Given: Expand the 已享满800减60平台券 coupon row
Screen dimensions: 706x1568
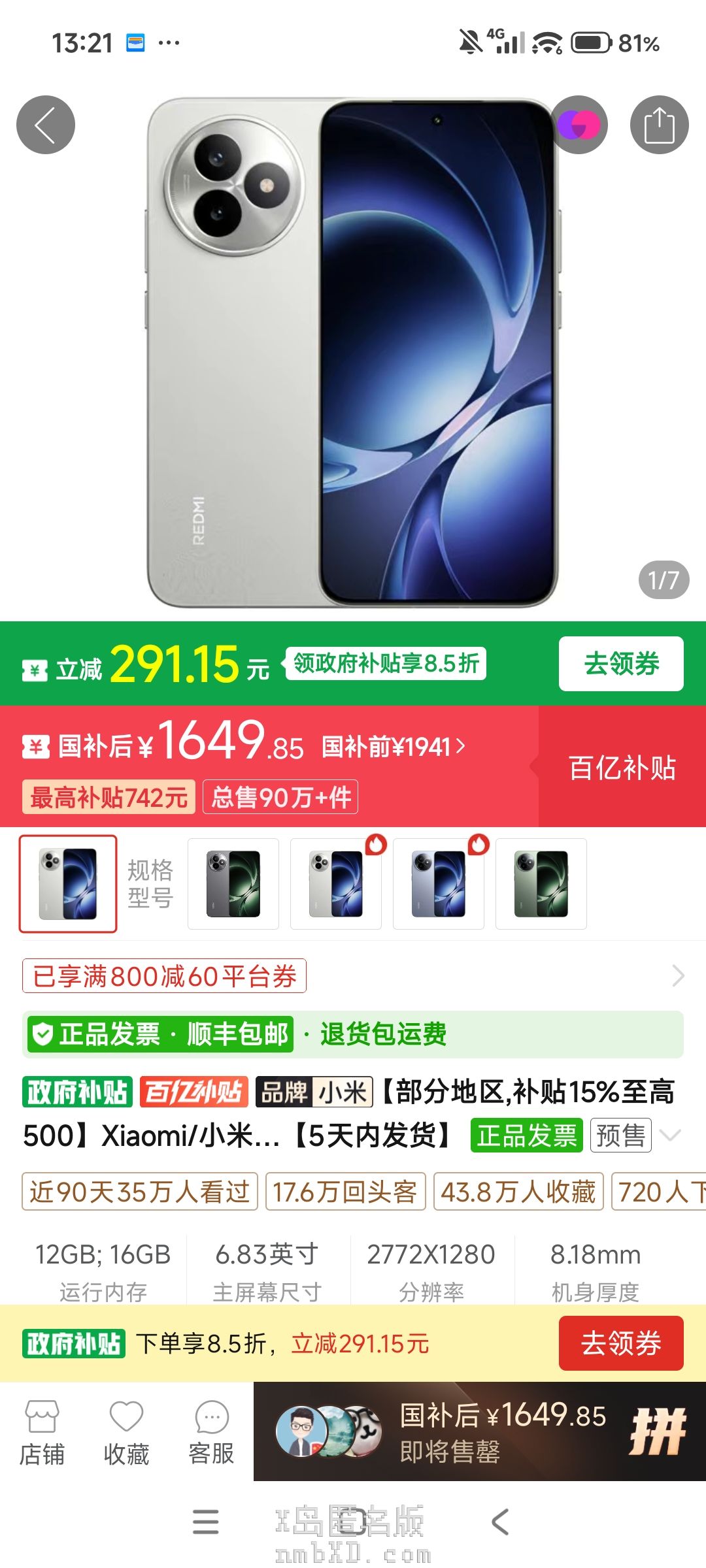Looking at the screenshot, I should coord(678,976).
